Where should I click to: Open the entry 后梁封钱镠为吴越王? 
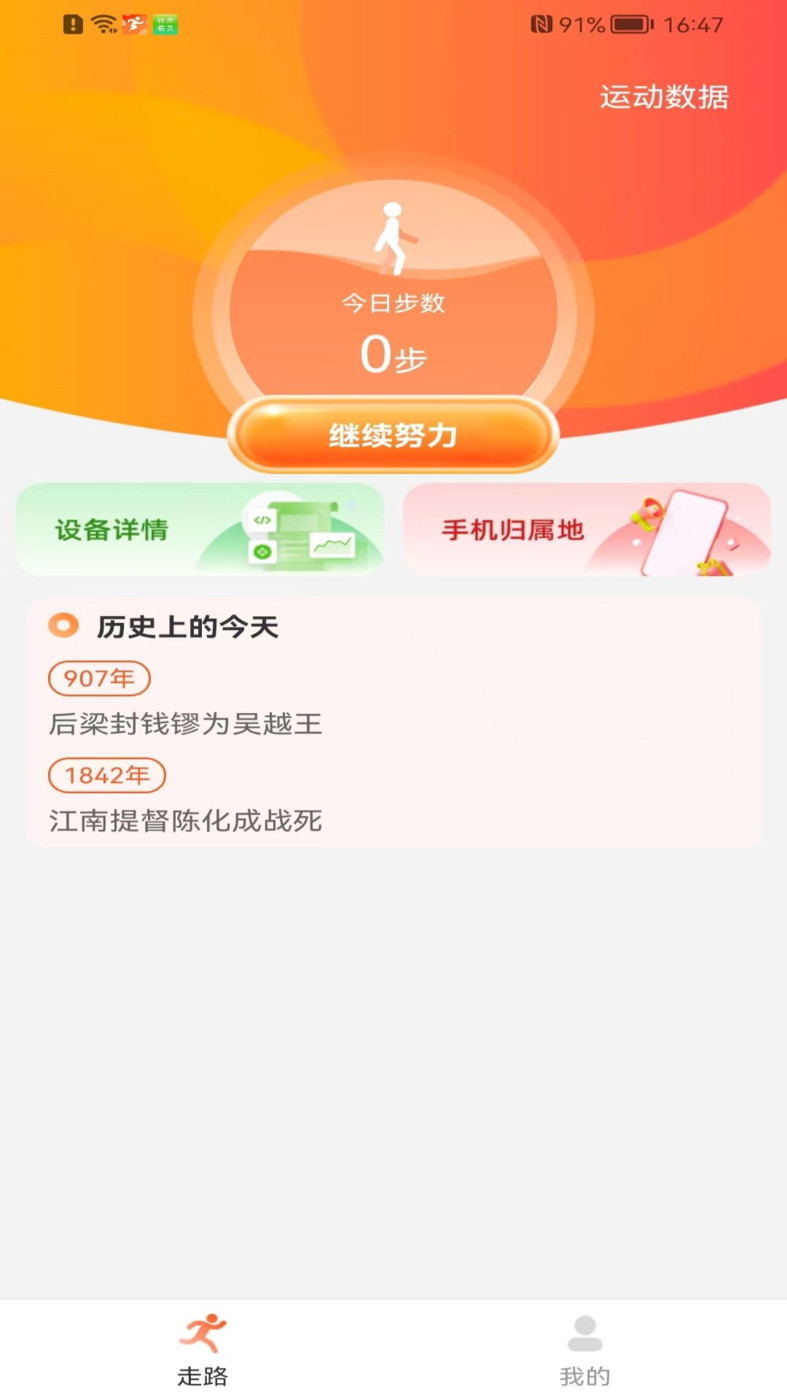coord(186,724)
